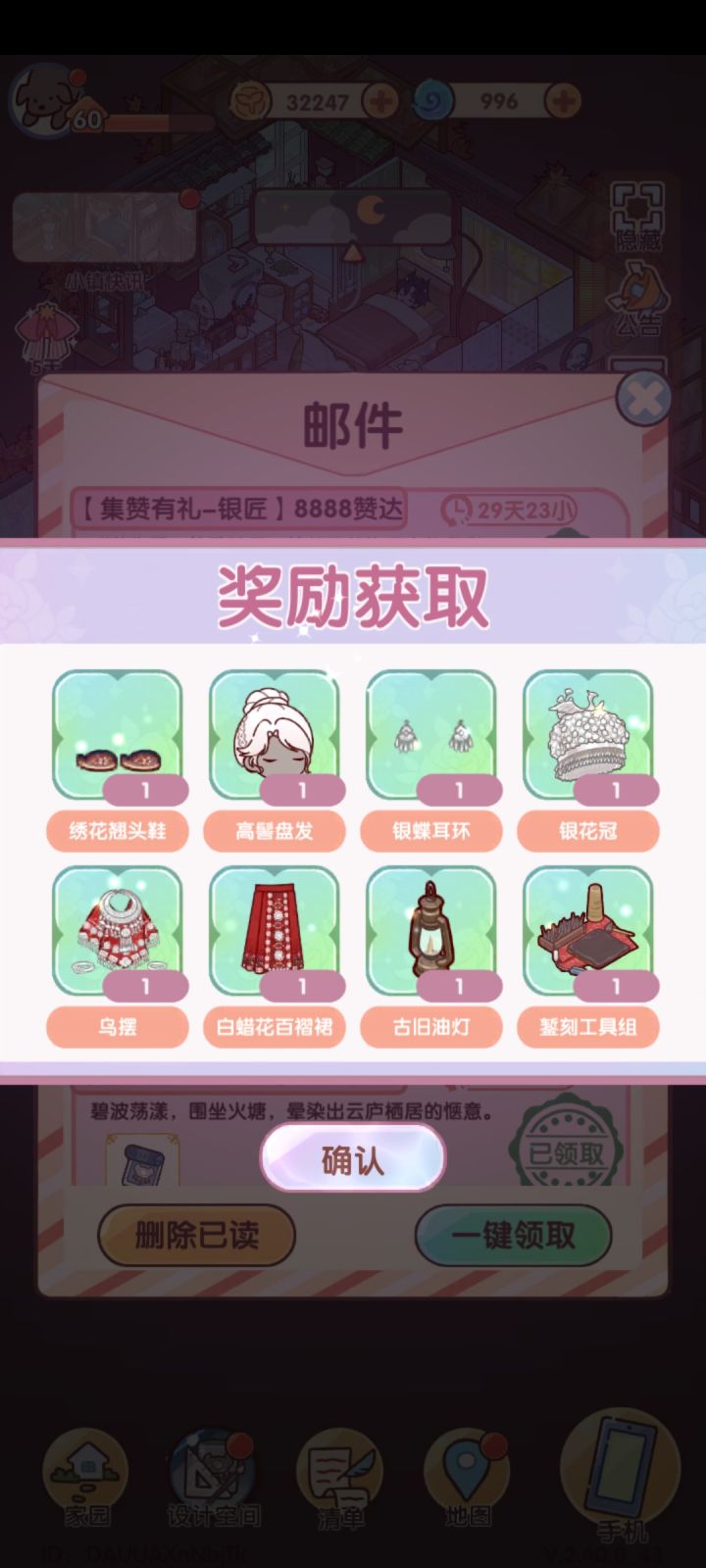Viewport: 706px width, 1568px height.
Task: Tap the plus beside the 996 currency
Action: (x=563, y=98)
